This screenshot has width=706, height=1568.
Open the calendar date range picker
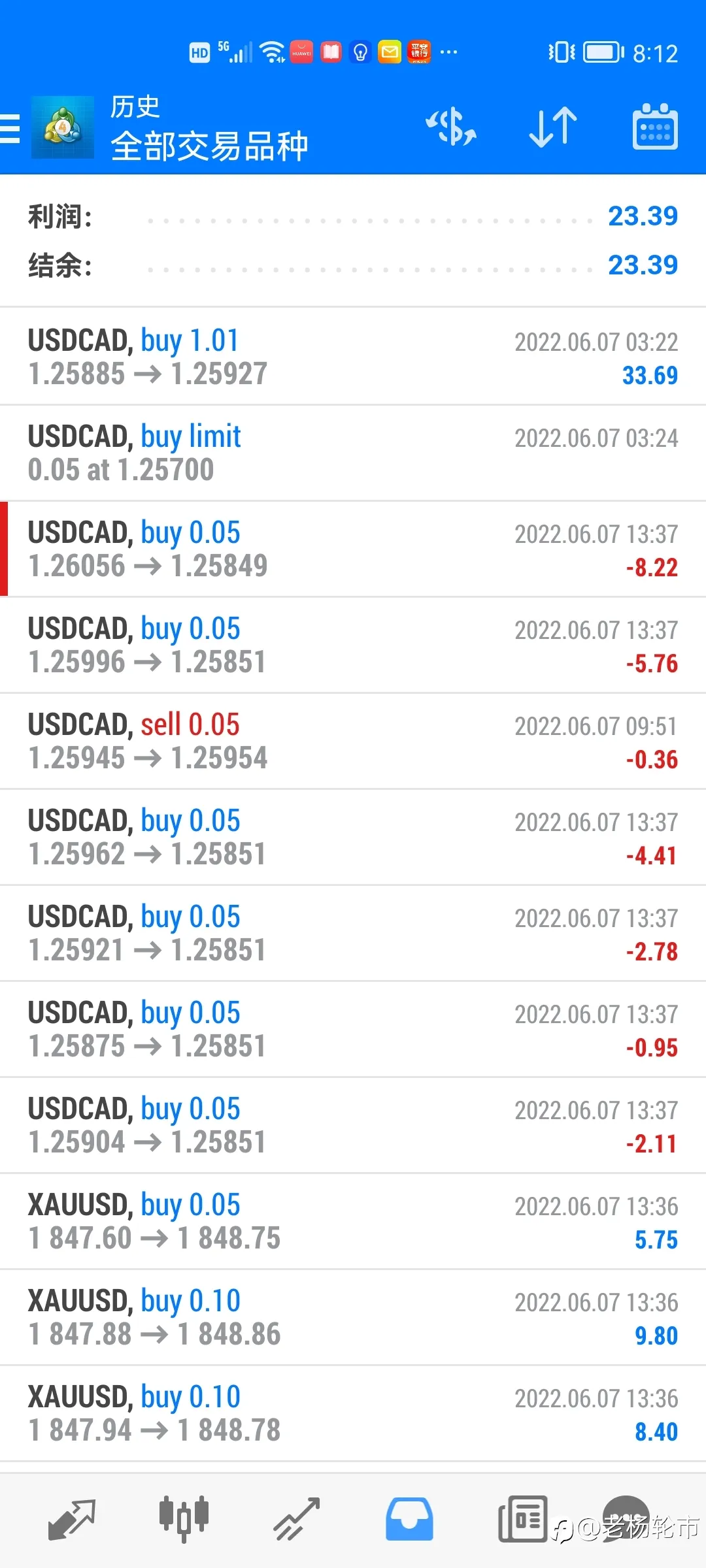[x=655, y=127]
